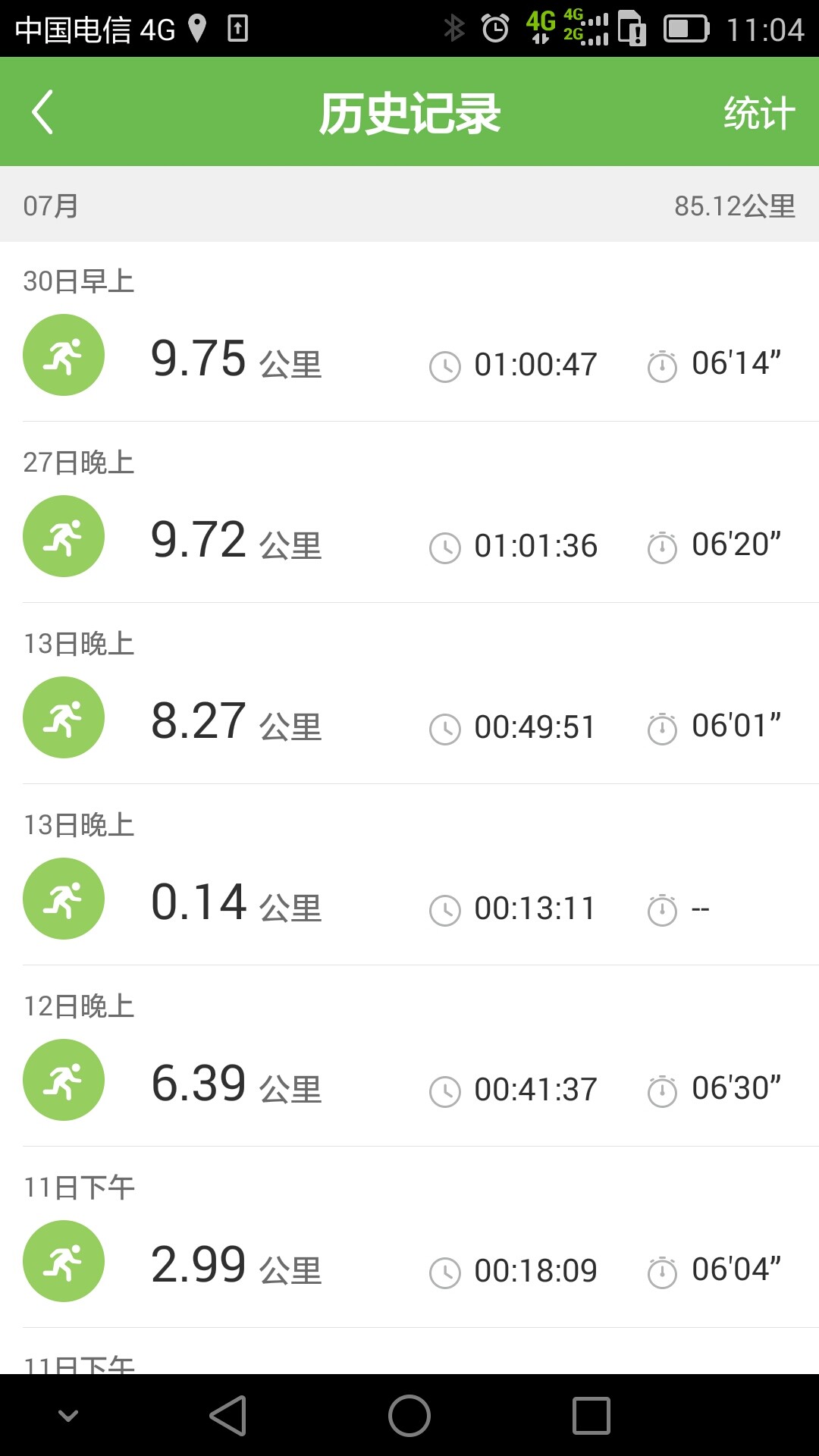This screenshot has height=1456, width=819.
Task: Select the 2.99 公里 run record
Action: pyautogui.click(x=409, y=1263)
